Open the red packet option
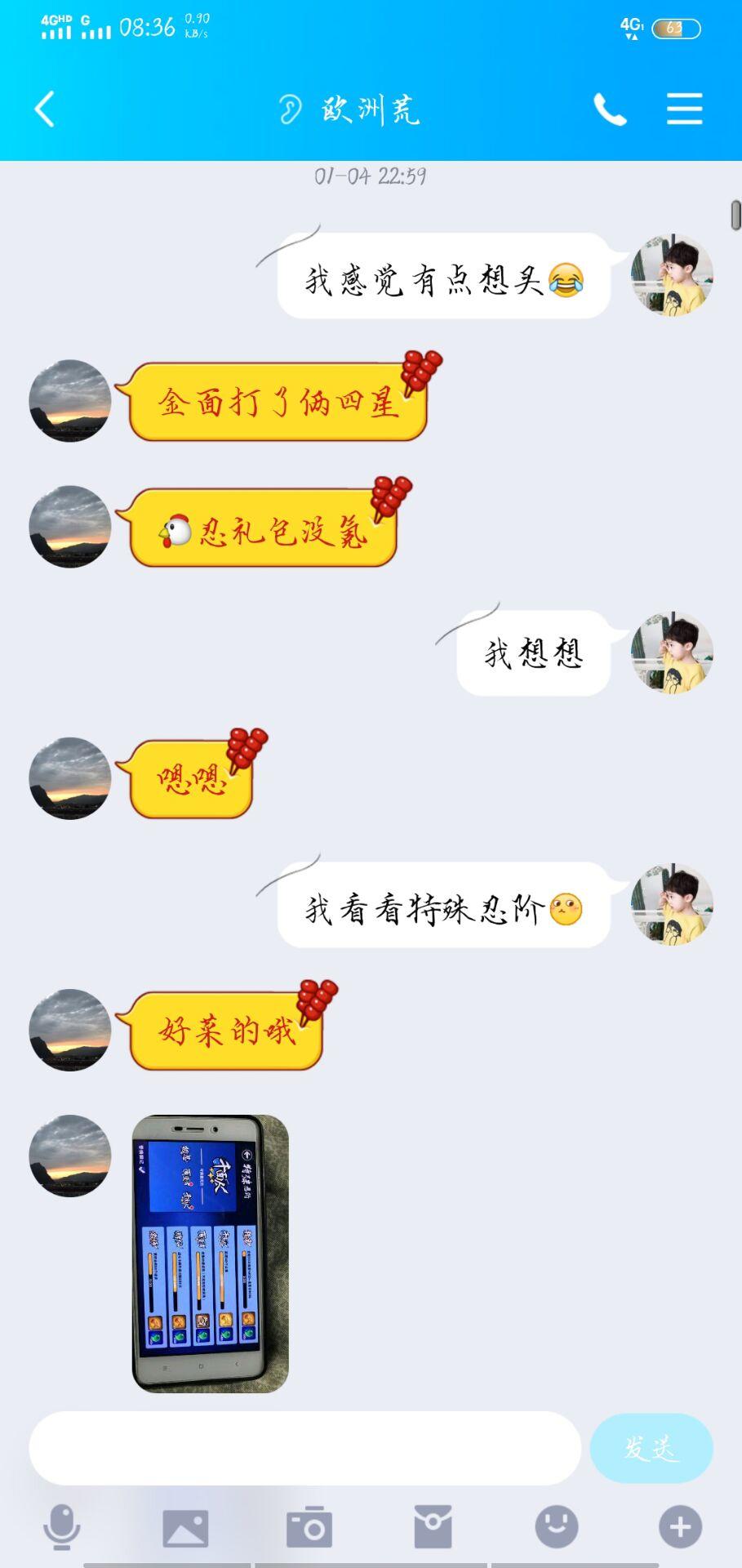742x1568 pixels. [x=433, y=1526]
